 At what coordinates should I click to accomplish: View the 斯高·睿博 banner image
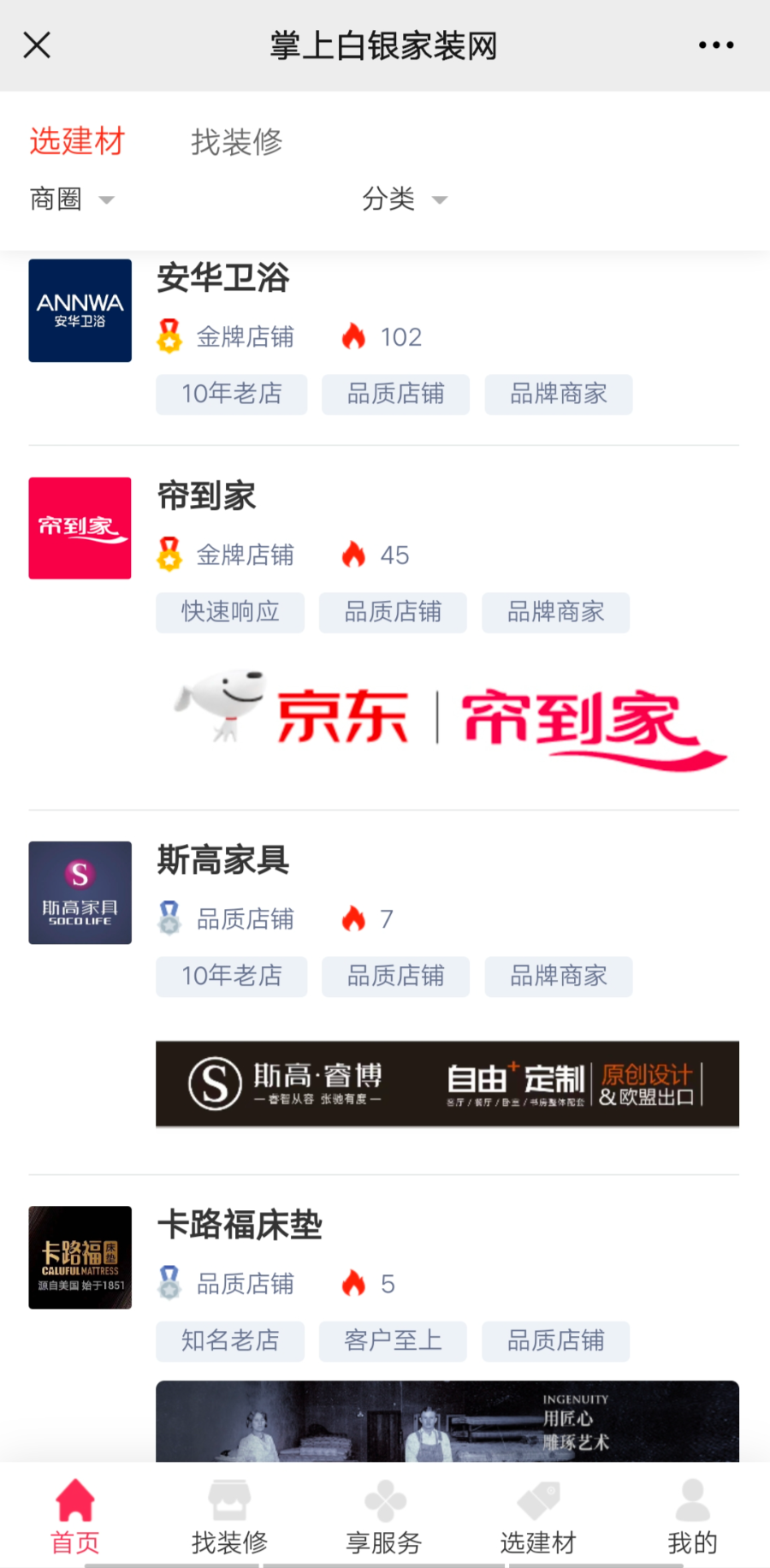pos(447,1084)
